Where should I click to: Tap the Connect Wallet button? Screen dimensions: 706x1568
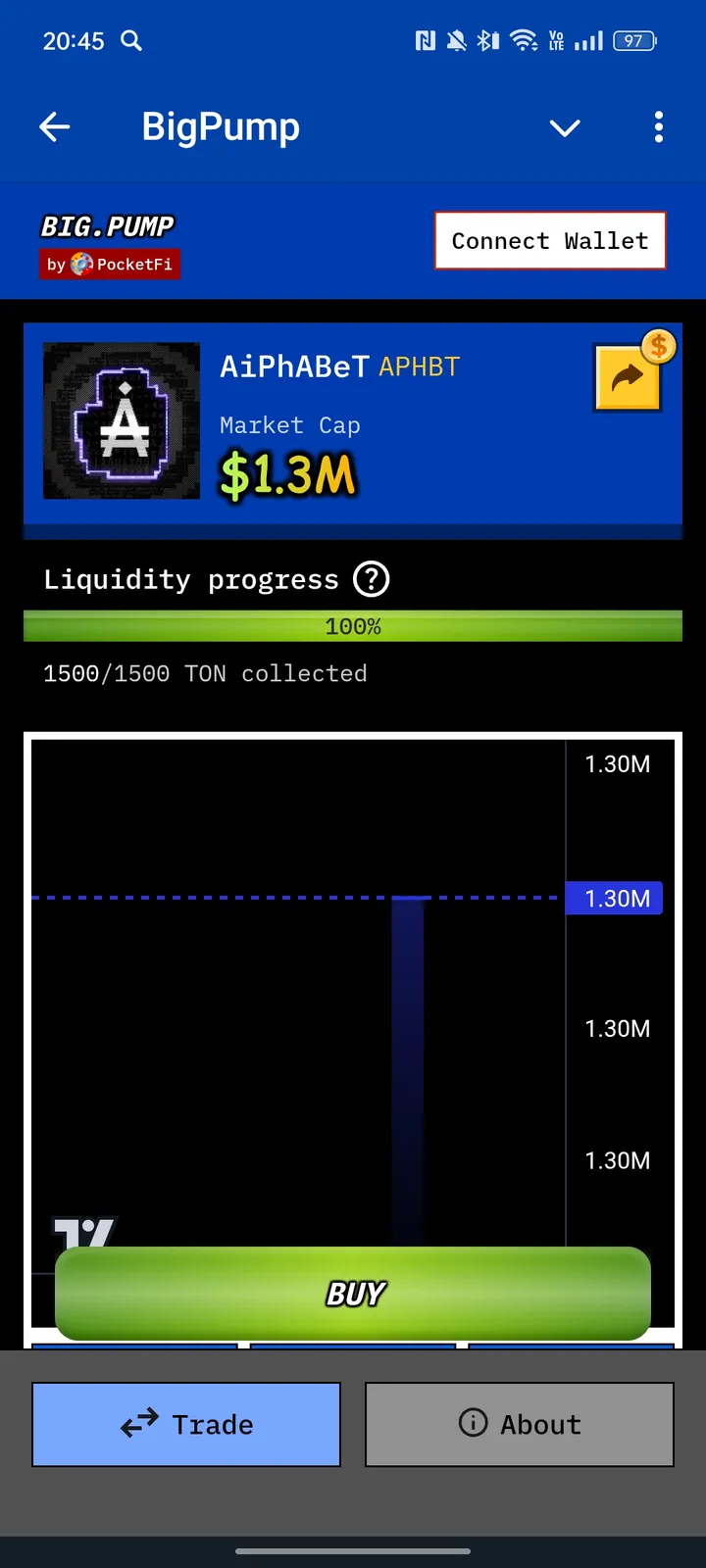tap(550, 240)
